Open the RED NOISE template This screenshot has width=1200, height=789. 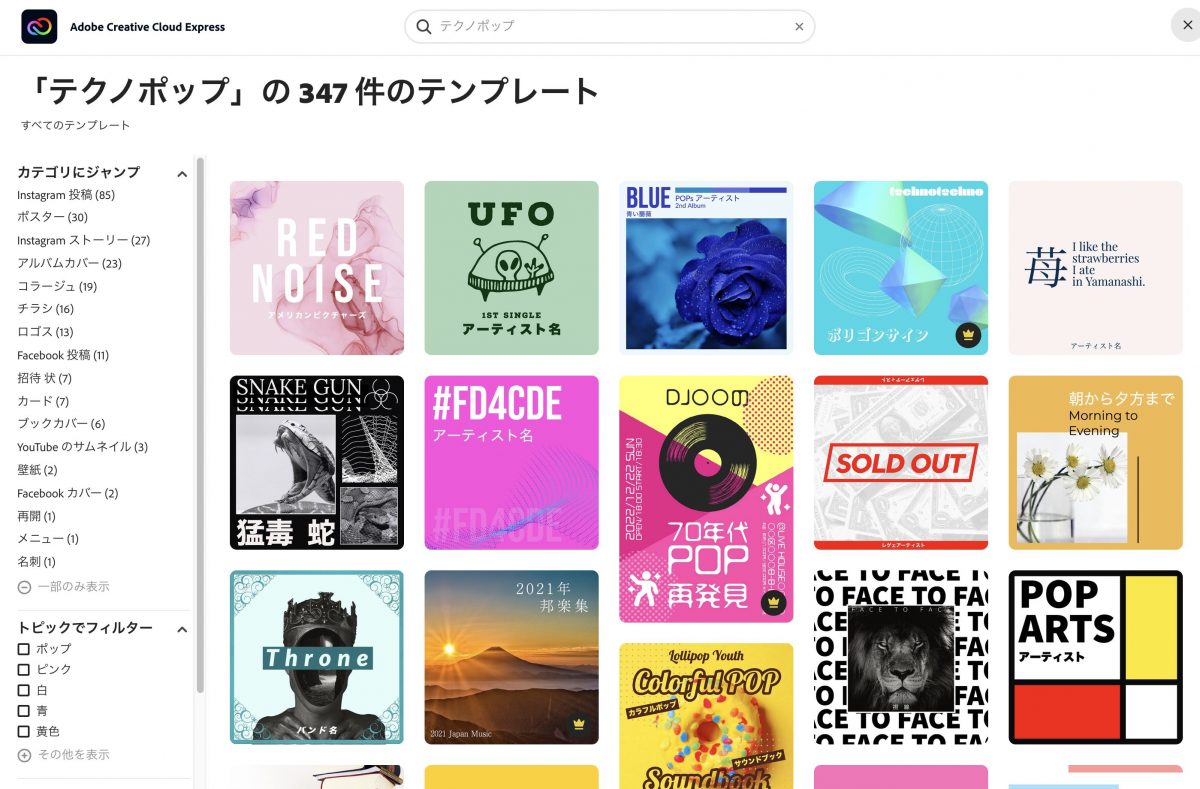[x=317, y=268]
